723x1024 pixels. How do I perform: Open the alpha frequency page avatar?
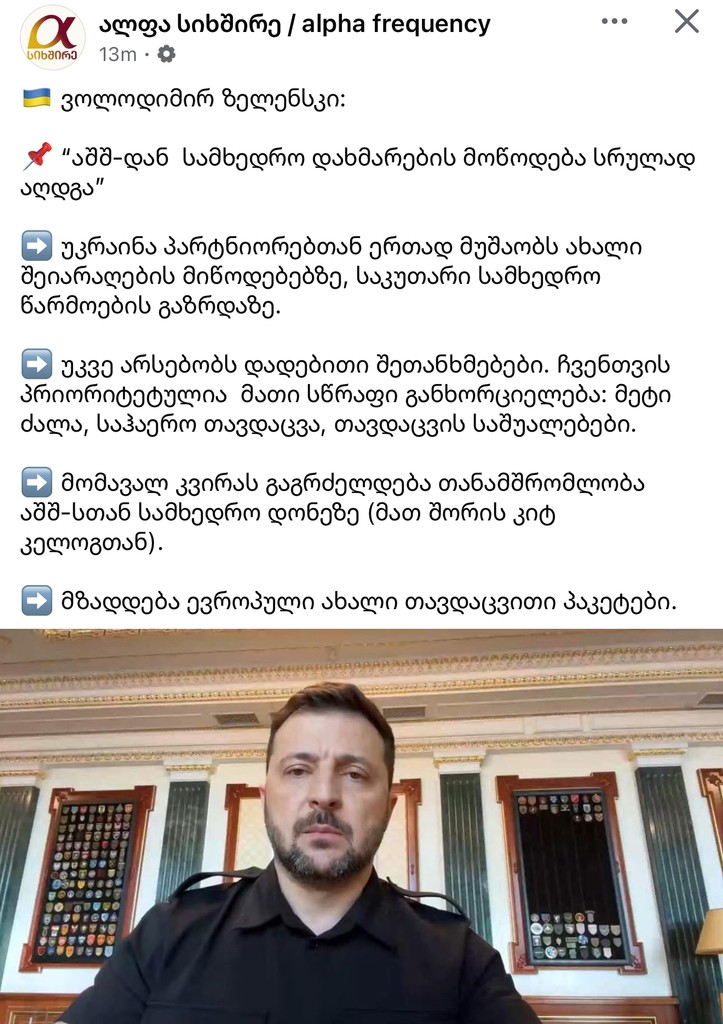[52, 37]
